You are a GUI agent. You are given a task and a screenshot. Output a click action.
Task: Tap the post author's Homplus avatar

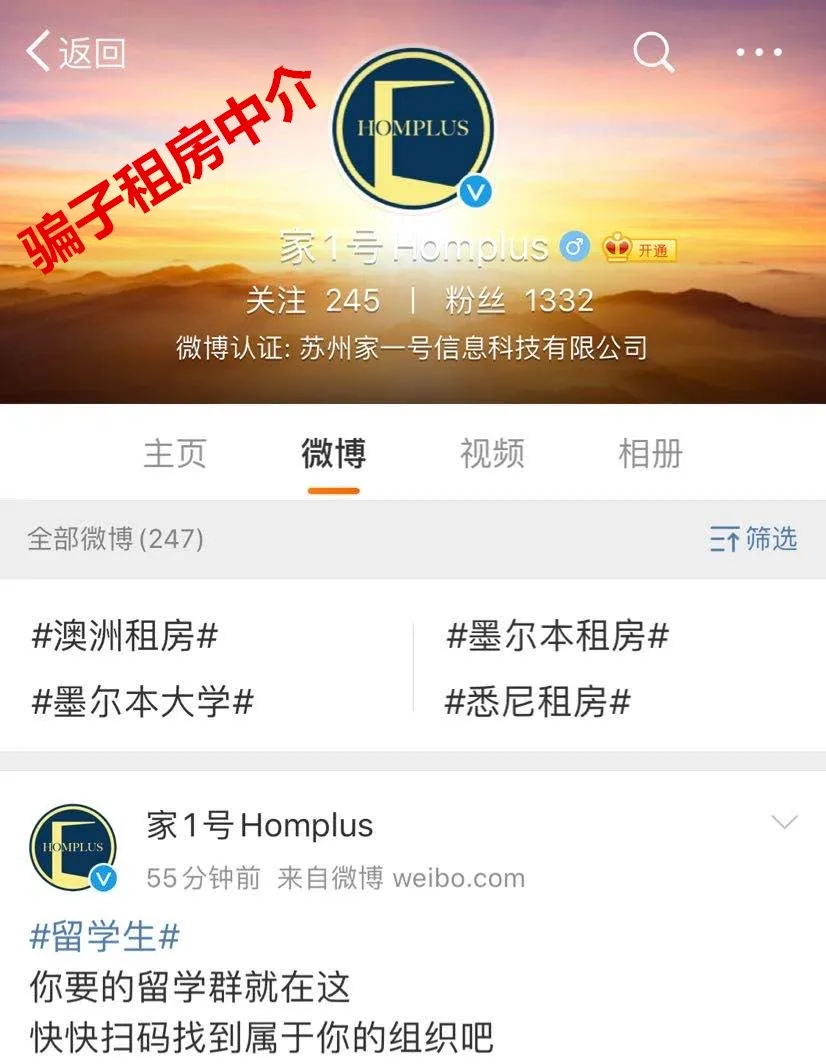pyautogui.click(x=73, y=846)
